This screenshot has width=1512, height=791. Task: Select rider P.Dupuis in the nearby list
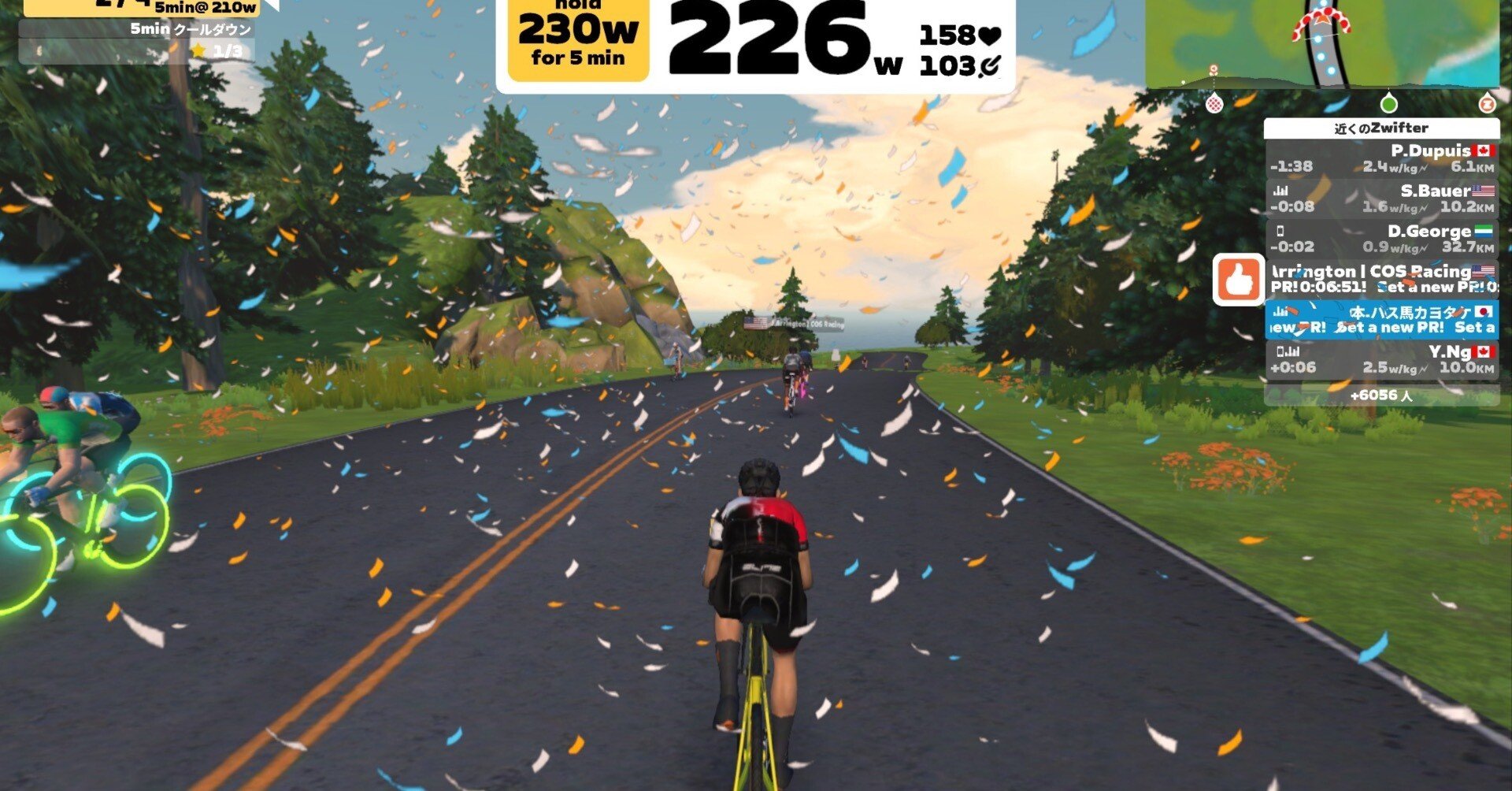pos(1381,158)
